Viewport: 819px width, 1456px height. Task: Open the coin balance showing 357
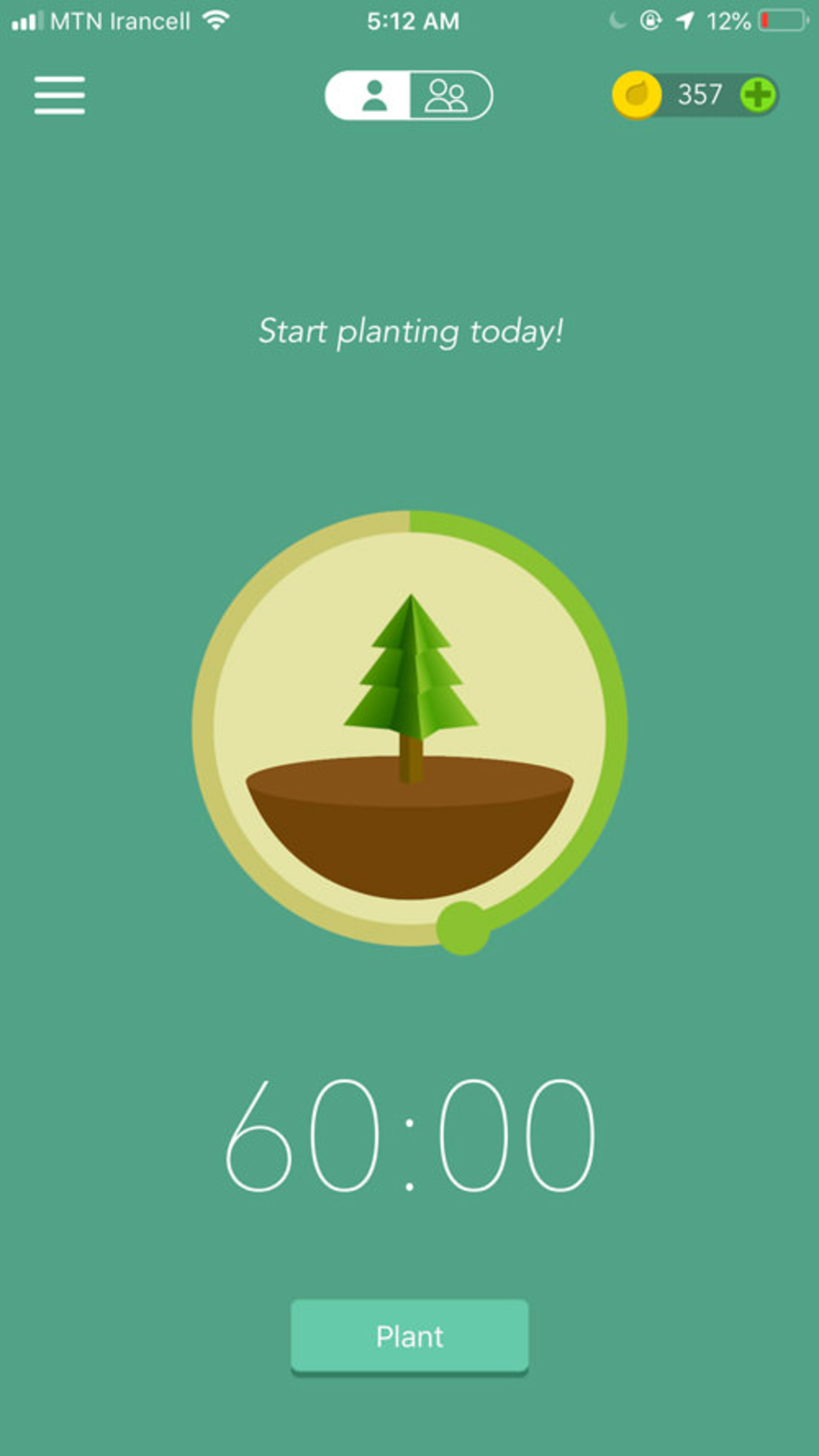tap(699, 94)
